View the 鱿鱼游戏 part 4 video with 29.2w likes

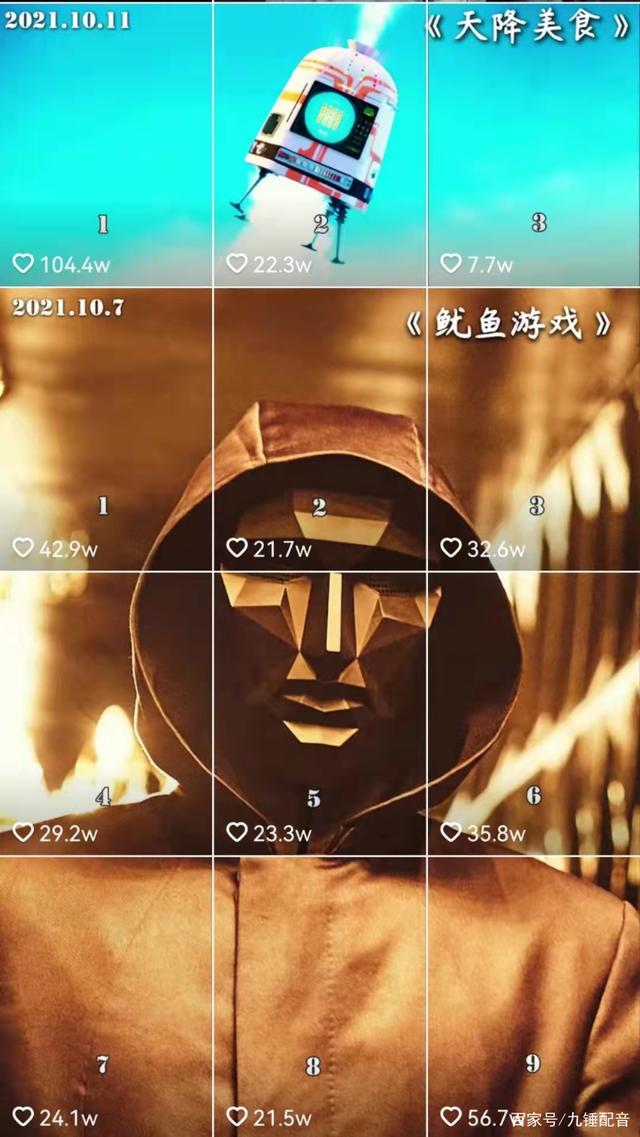point(105,714)
